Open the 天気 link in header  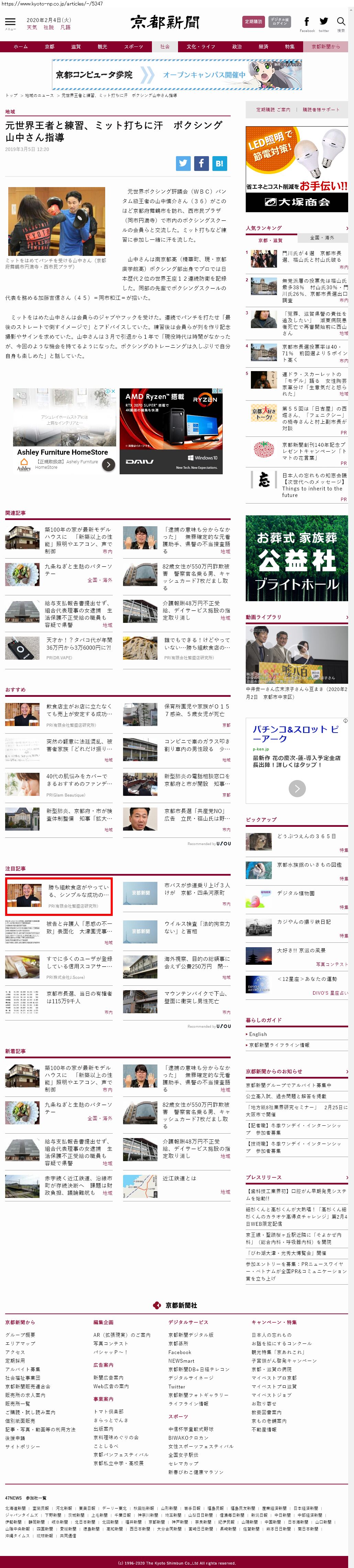[x=32, y=28]
